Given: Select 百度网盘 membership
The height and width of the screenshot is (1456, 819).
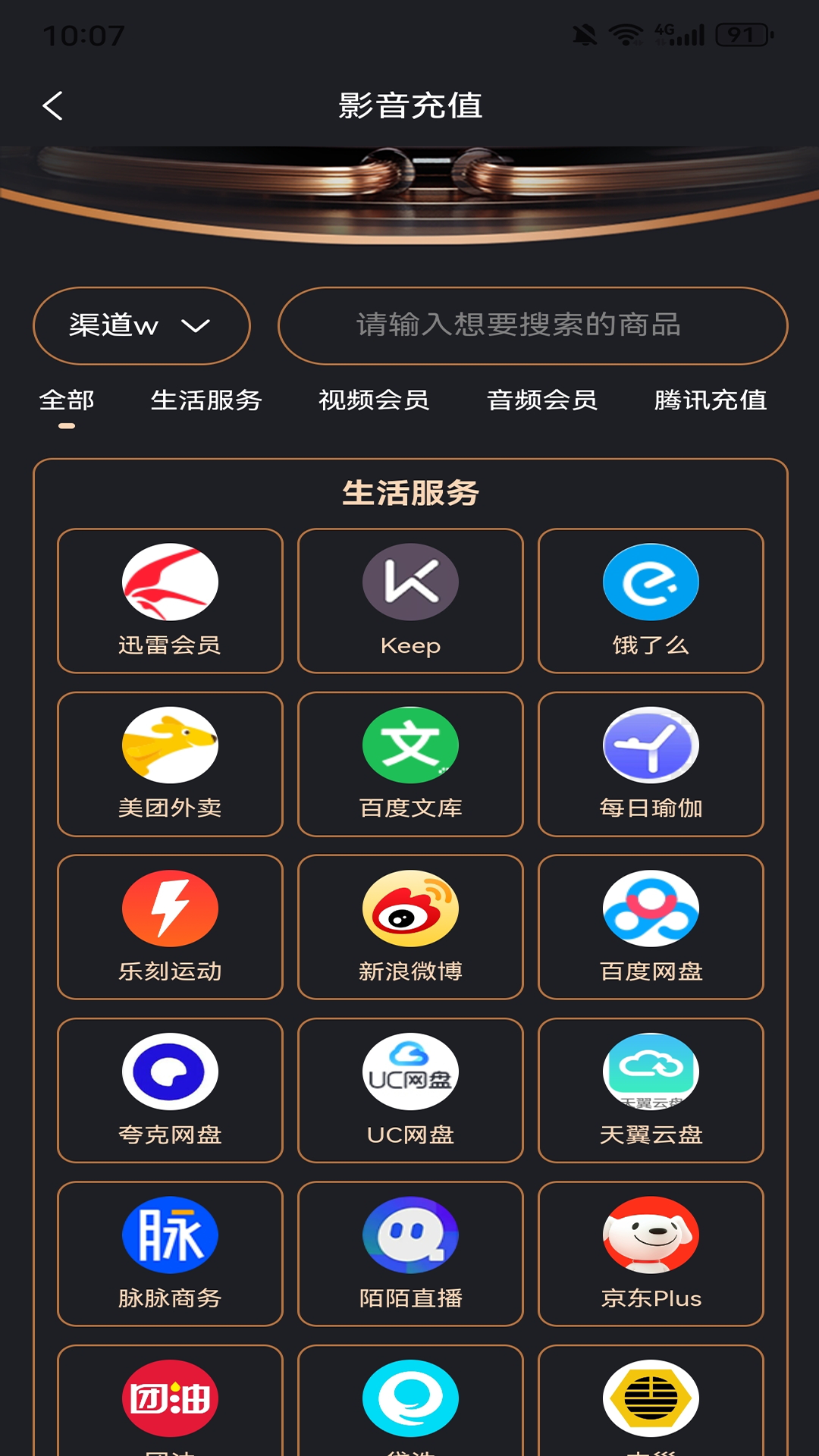Looking at the screenshot, I should click(x=651, y=927).
